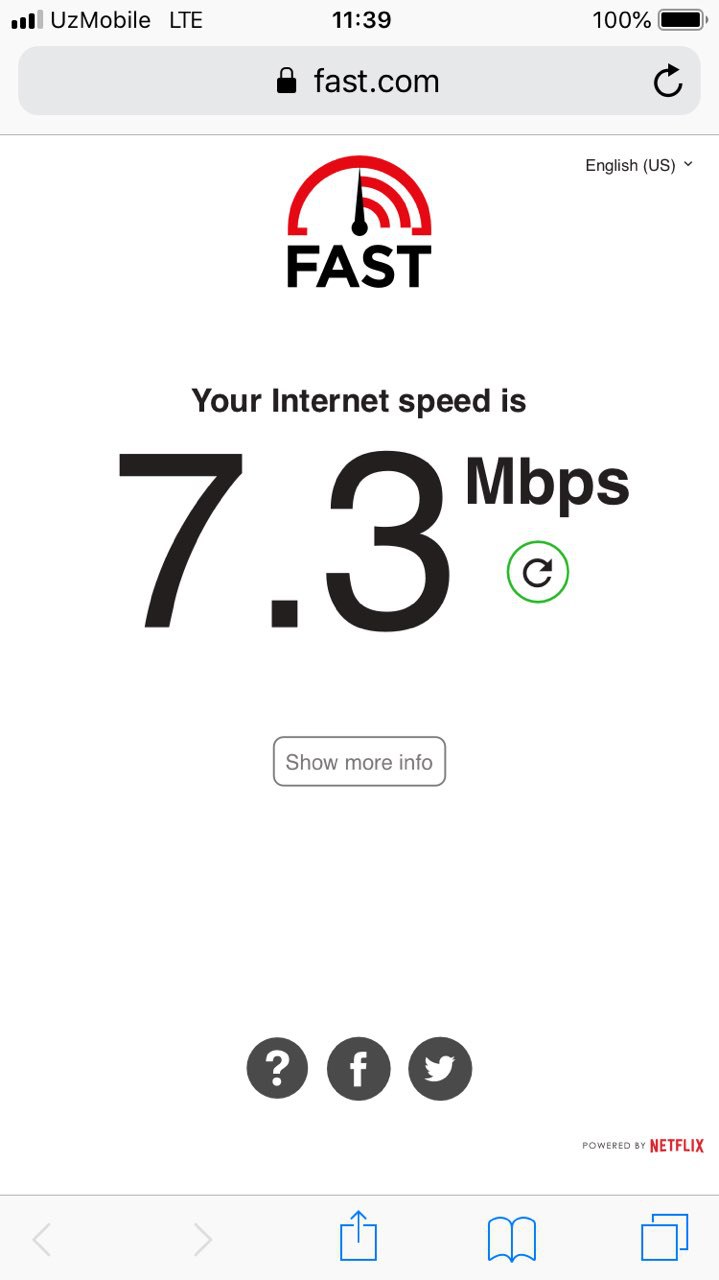Share the result on Facebook
Image resolution: width=719 pixels, height=1280 pixels.
coord(359,1068)
